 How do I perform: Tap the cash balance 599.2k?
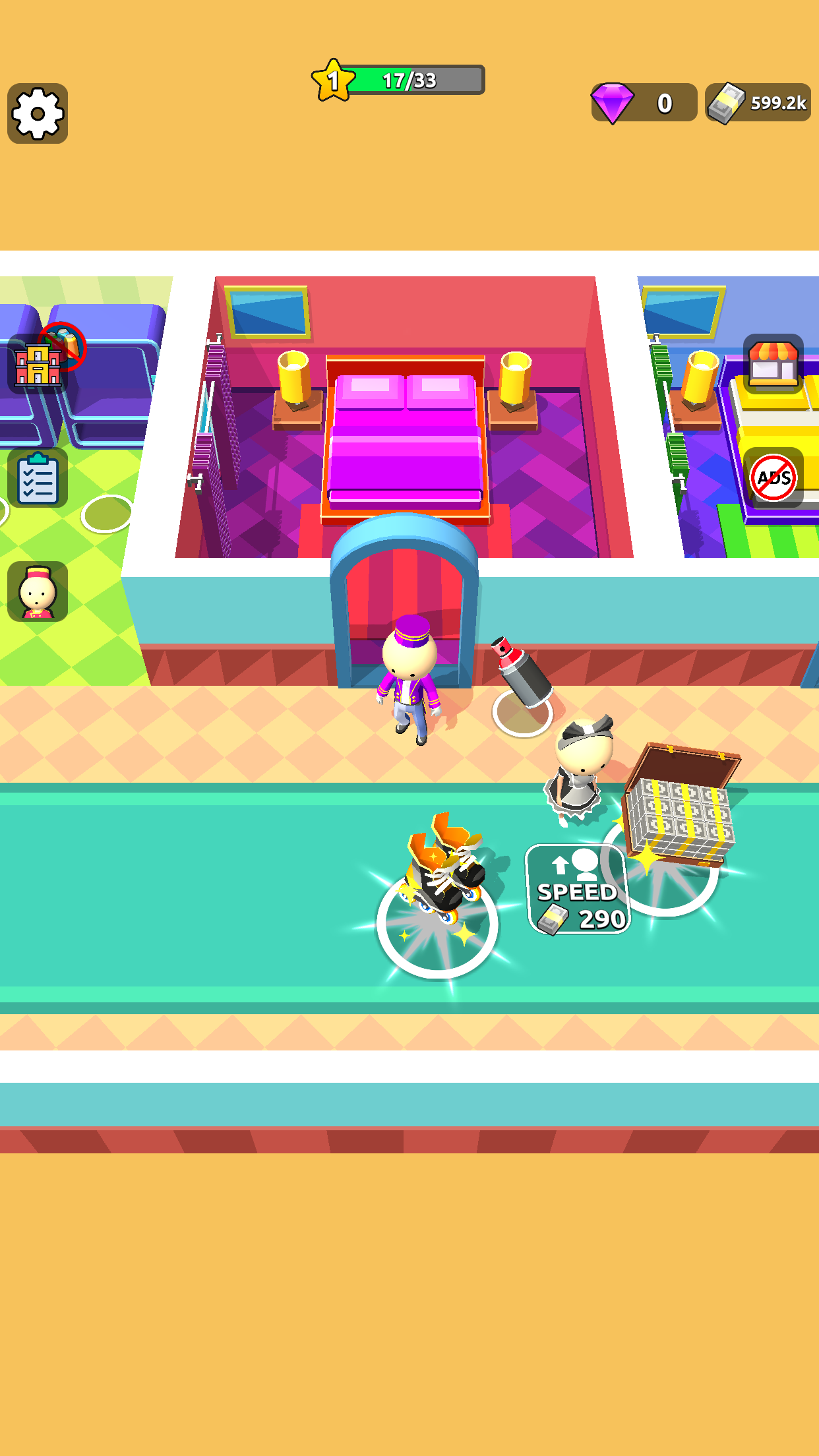[x=758, y=102]
